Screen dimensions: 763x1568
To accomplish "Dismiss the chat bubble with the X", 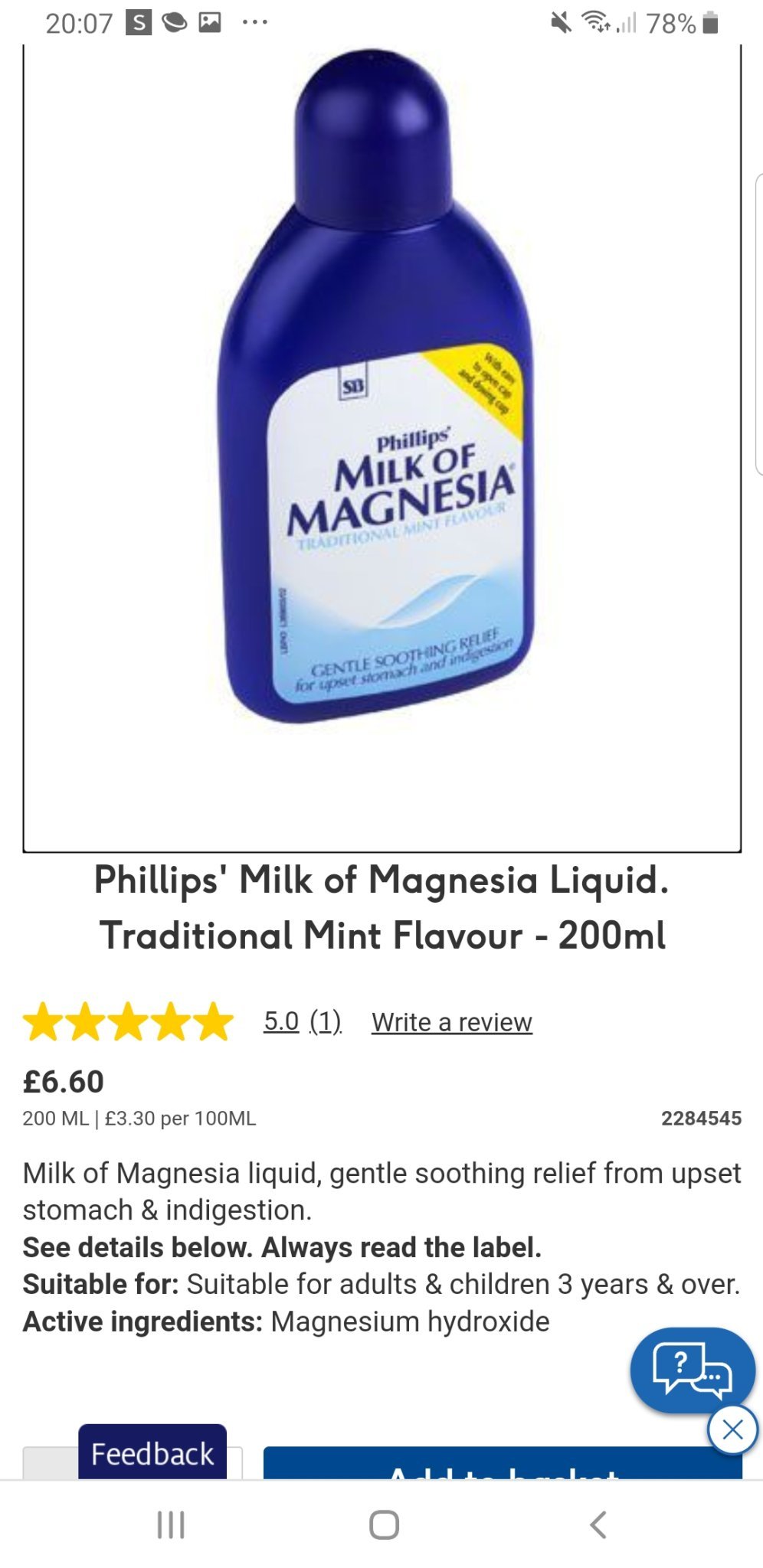I will (732, 1429).
